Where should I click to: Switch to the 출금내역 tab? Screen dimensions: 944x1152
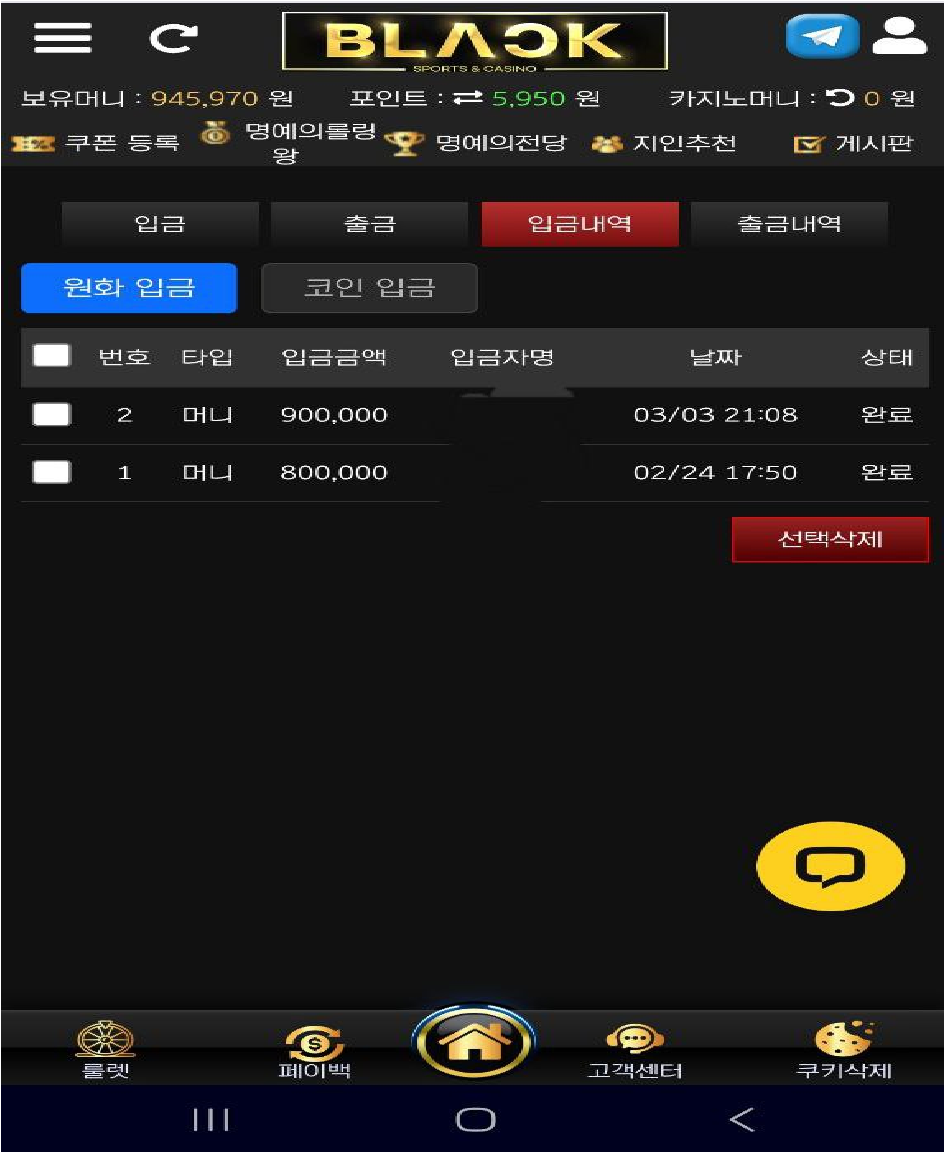pos(789,224)
